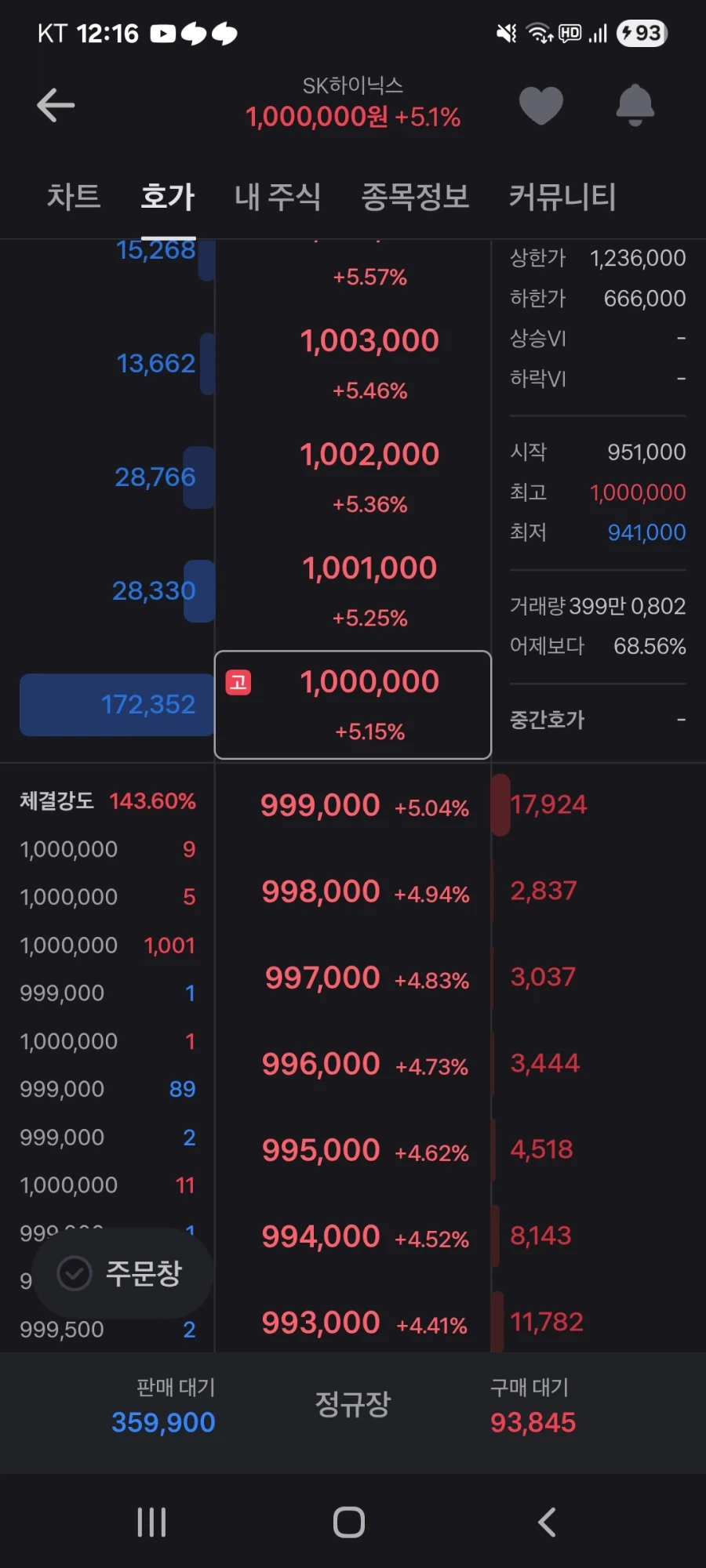This screenshot has width=706, height=1568.
Task: Tap the back arrow in the header
Action: pos(55,104)
